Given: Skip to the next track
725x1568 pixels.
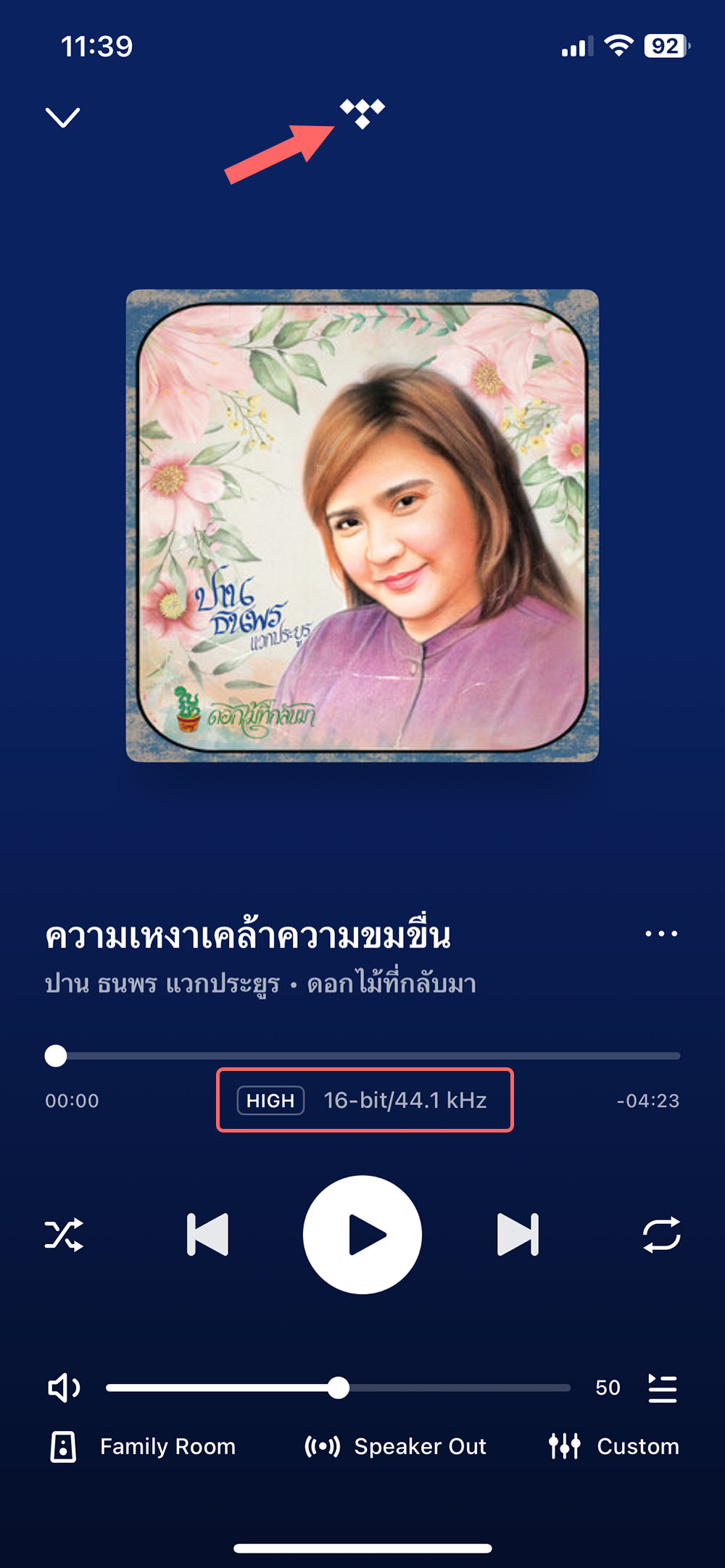Looking at the screenshot, I should click(518, 1234).
